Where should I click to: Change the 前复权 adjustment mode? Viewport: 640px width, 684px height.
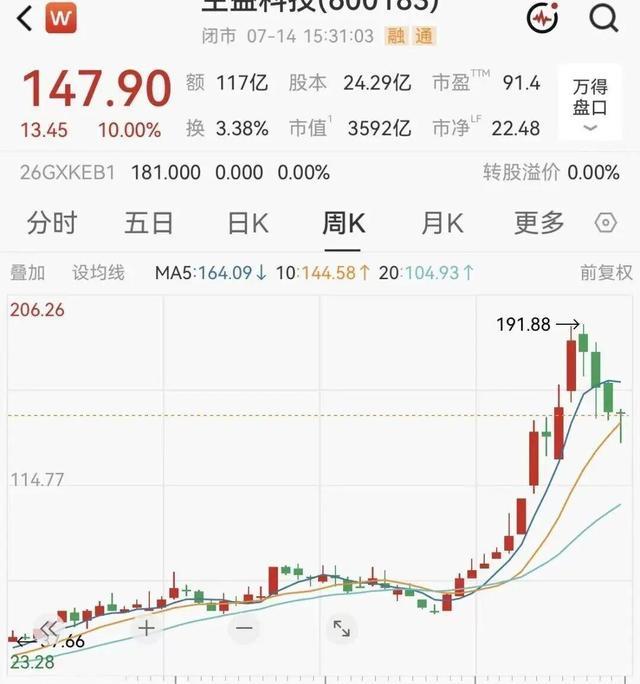coord(606,273)
